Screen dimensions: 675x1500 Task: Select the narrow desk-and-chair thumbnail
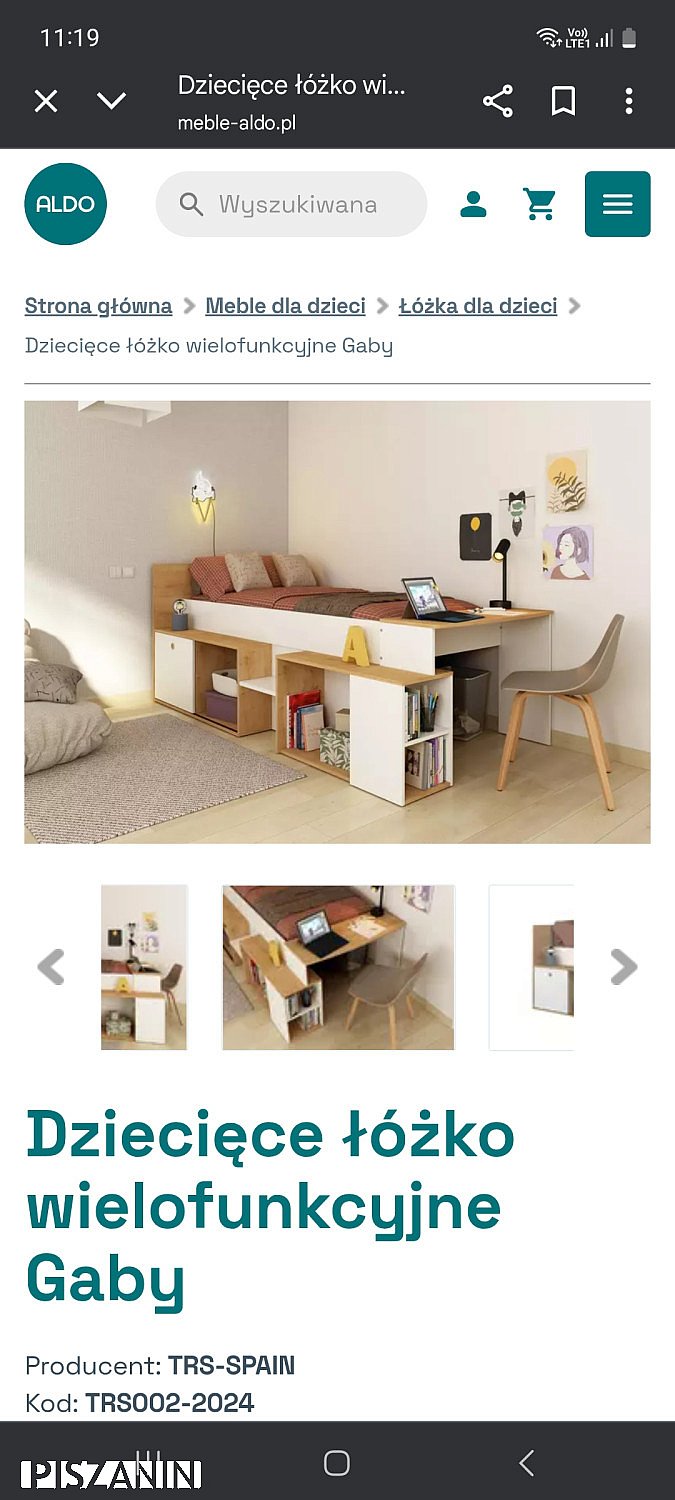pos(144,967)
